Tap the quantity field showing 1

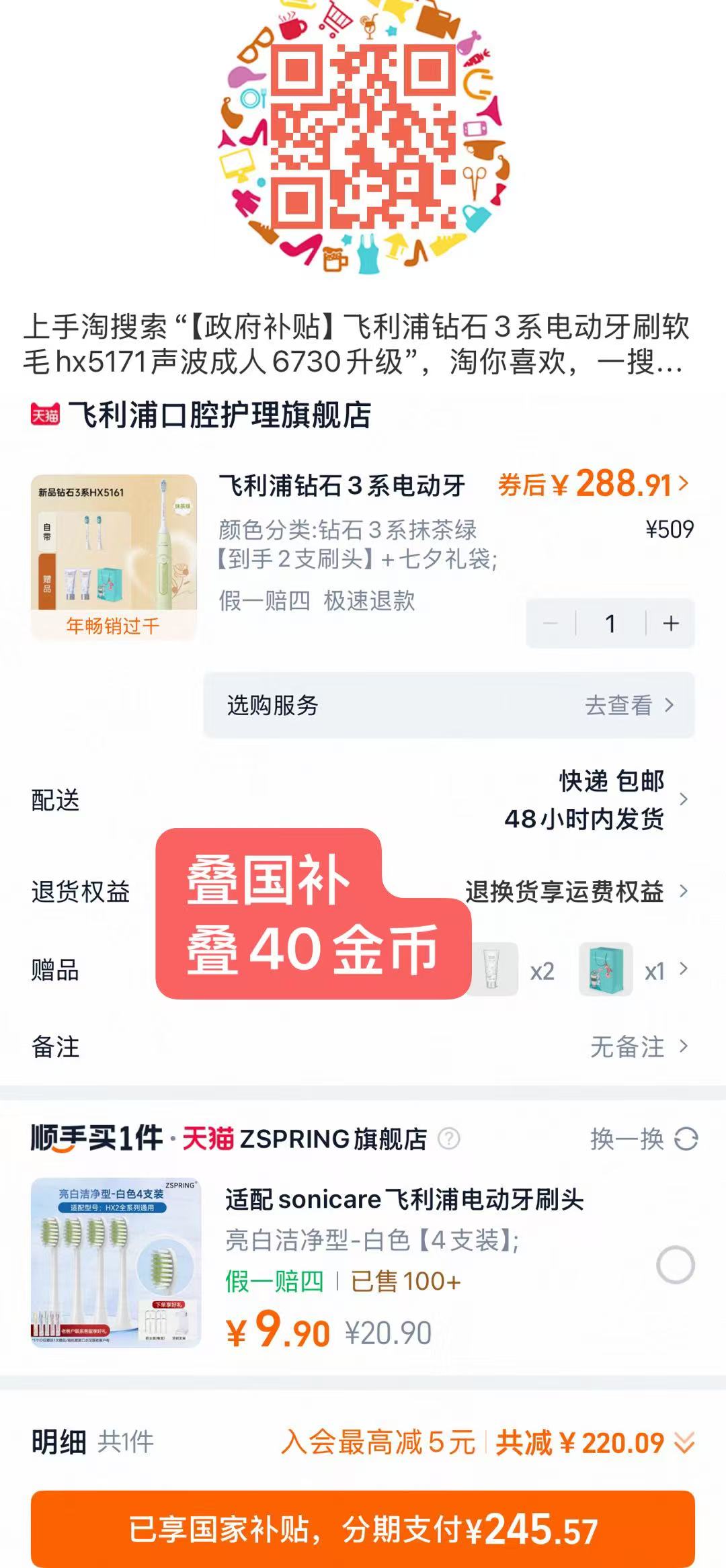click(610, 624)
